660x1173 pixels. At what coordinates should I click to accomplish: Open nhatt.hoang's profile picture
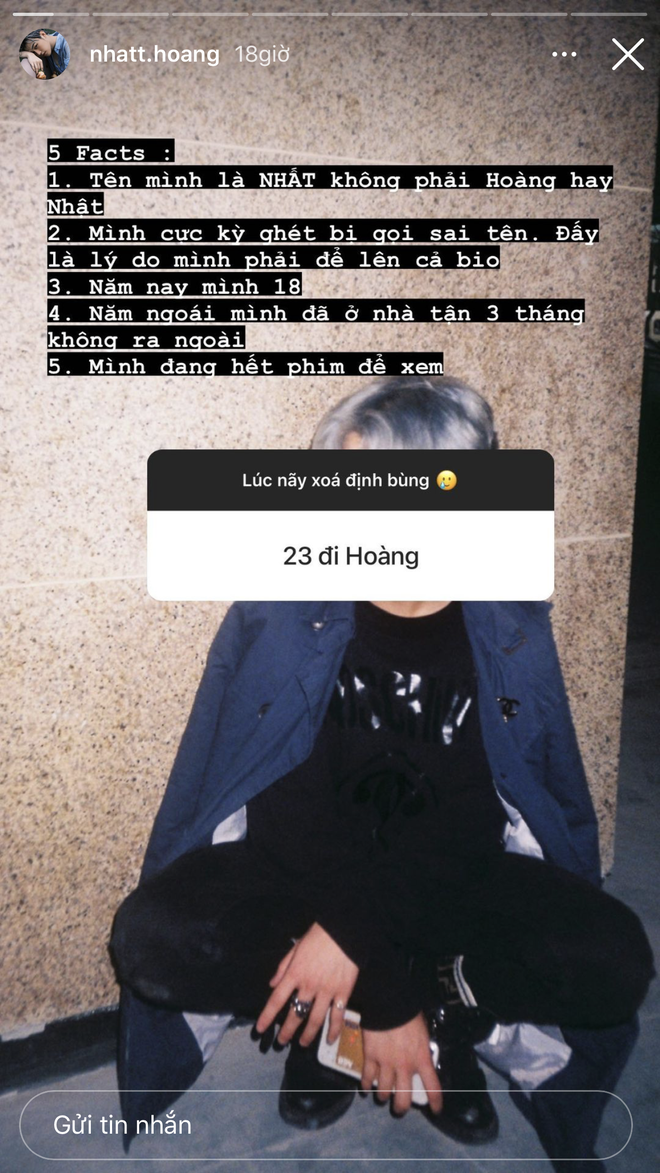coord(44,54)
